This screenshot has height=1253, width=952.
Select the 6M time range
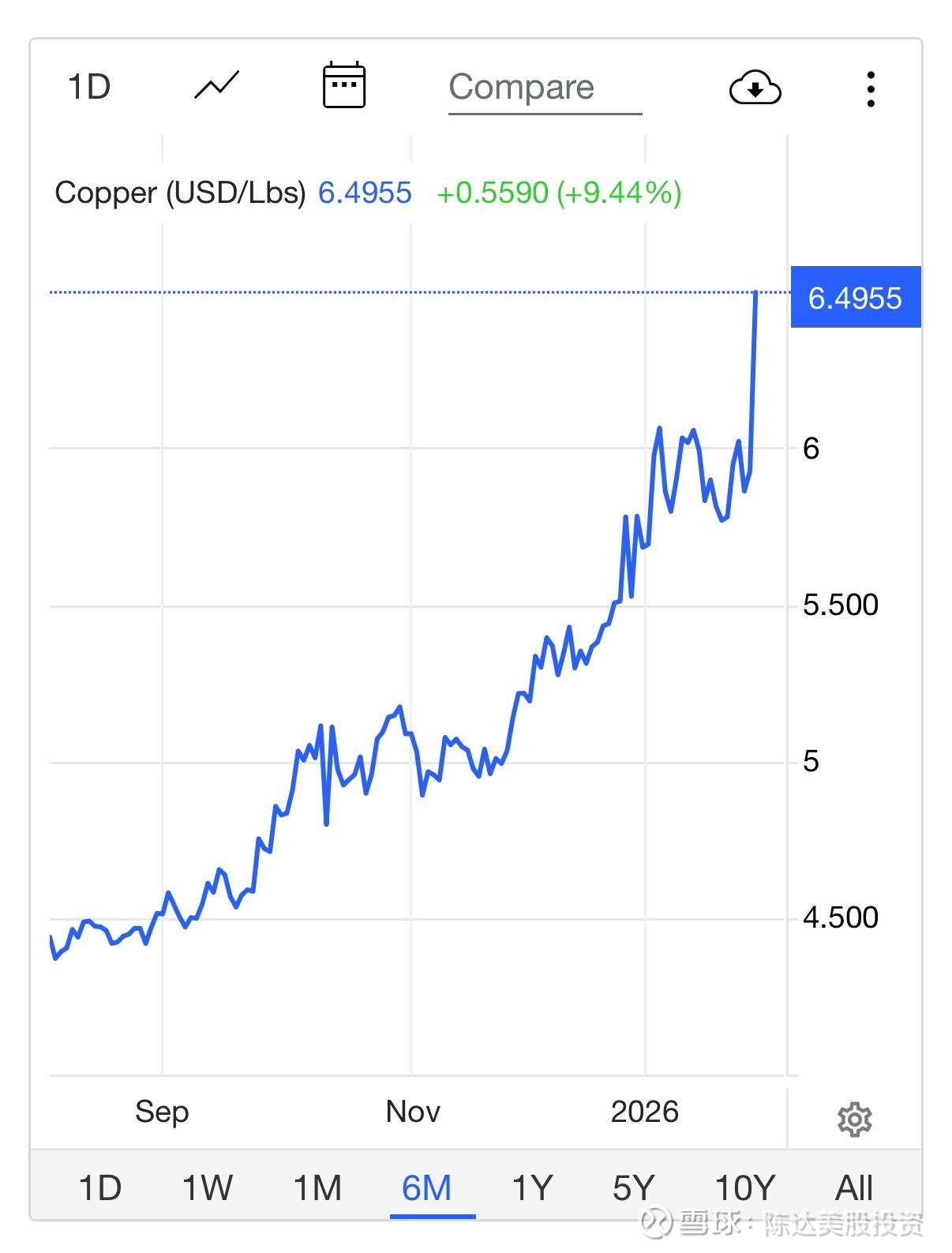pyautogui.click(x=427, y=1187)
